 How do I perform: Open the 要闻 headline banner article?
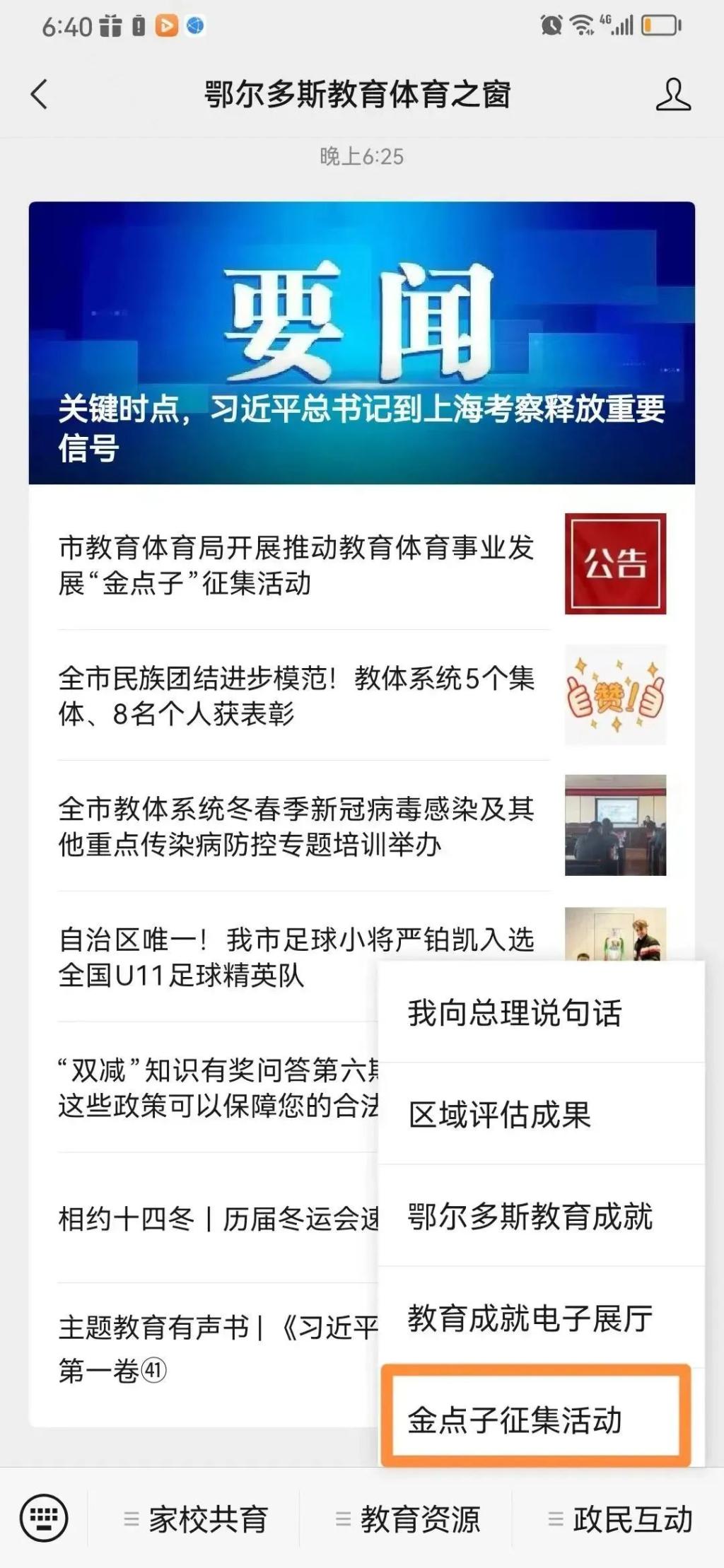click(x=361, y=343)
